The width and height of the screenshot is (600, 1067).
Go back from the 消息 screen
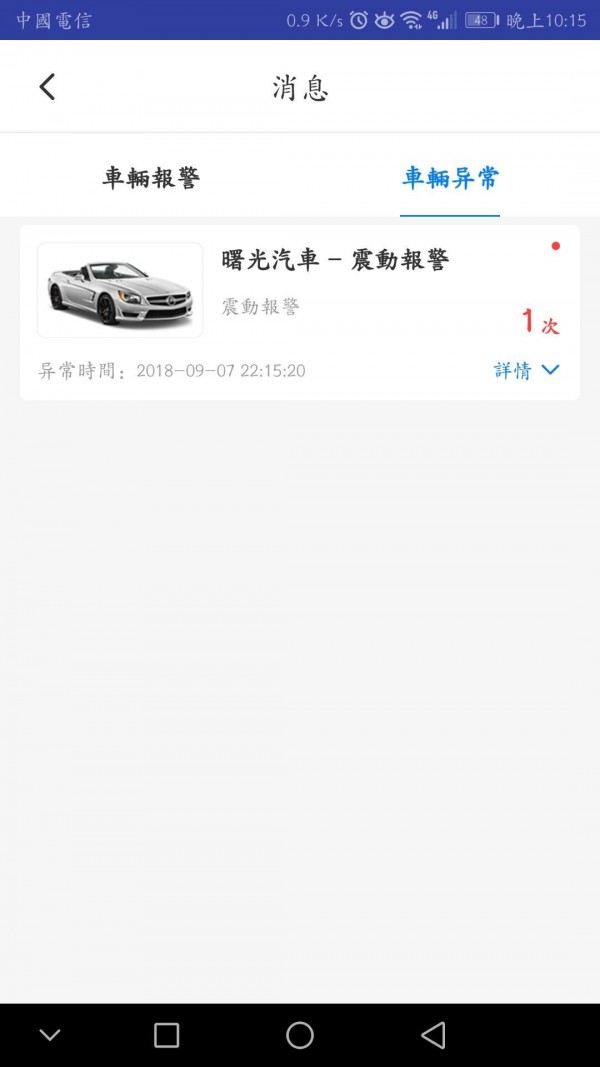point(47,87)
